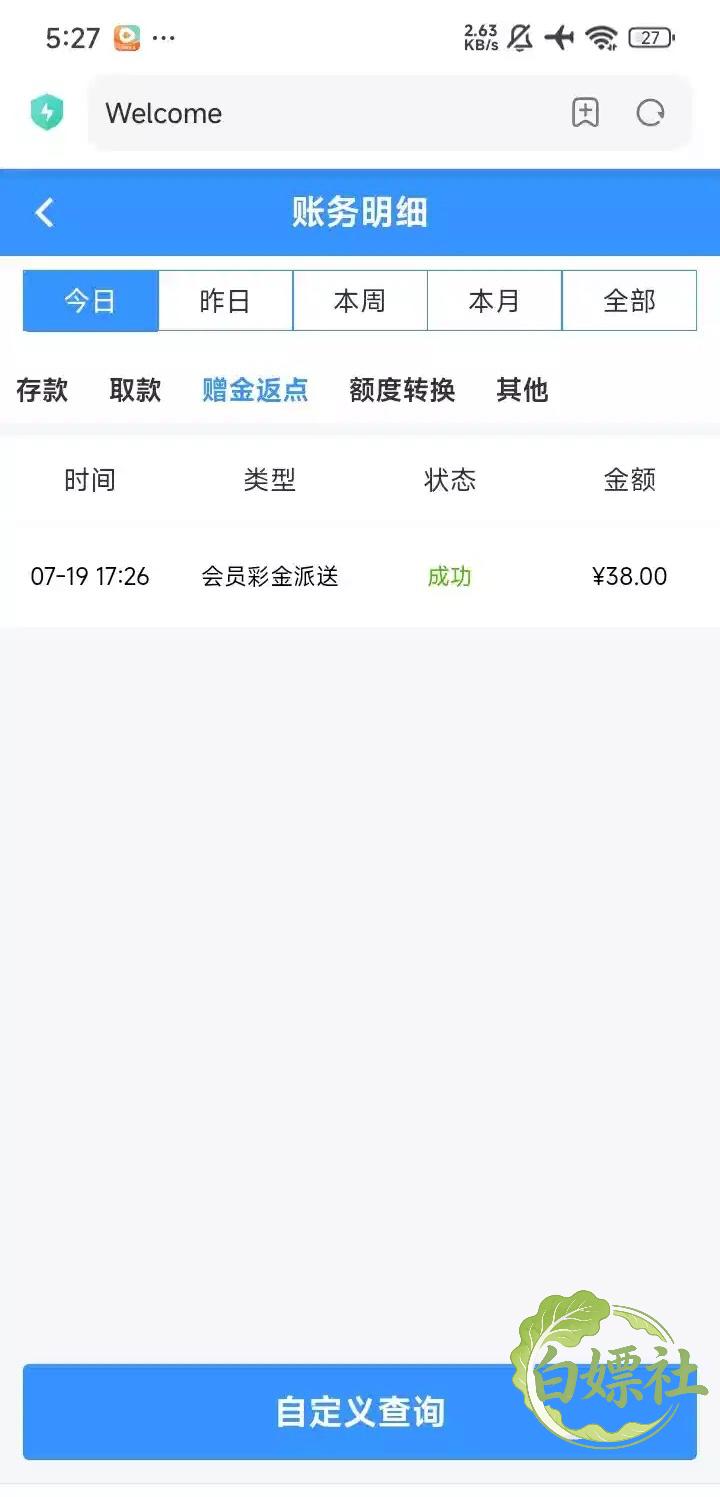Open the 存款 category
The image size is (720, 1497).
click(x=42, y=390)
